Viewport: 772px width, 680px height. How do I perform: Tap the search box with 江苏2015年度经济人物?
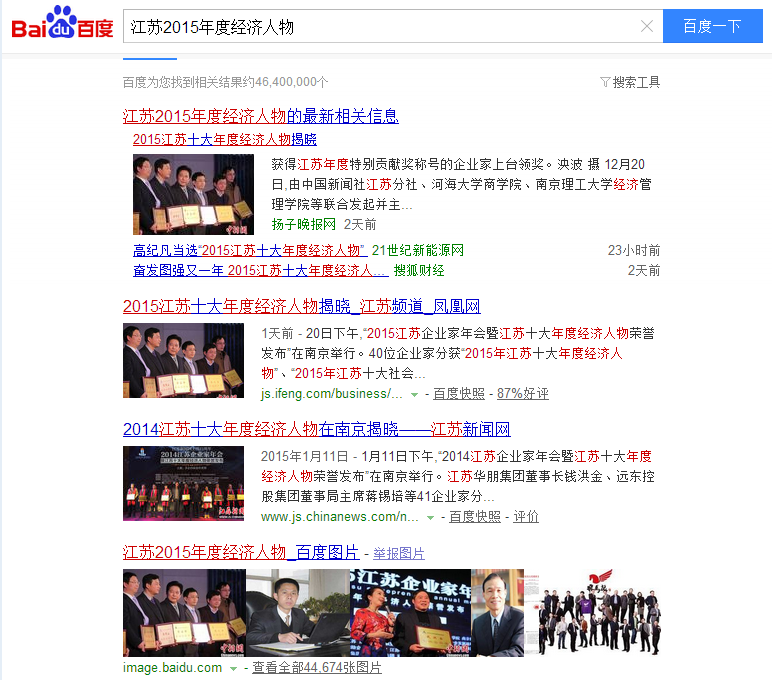tap(380, 27)
